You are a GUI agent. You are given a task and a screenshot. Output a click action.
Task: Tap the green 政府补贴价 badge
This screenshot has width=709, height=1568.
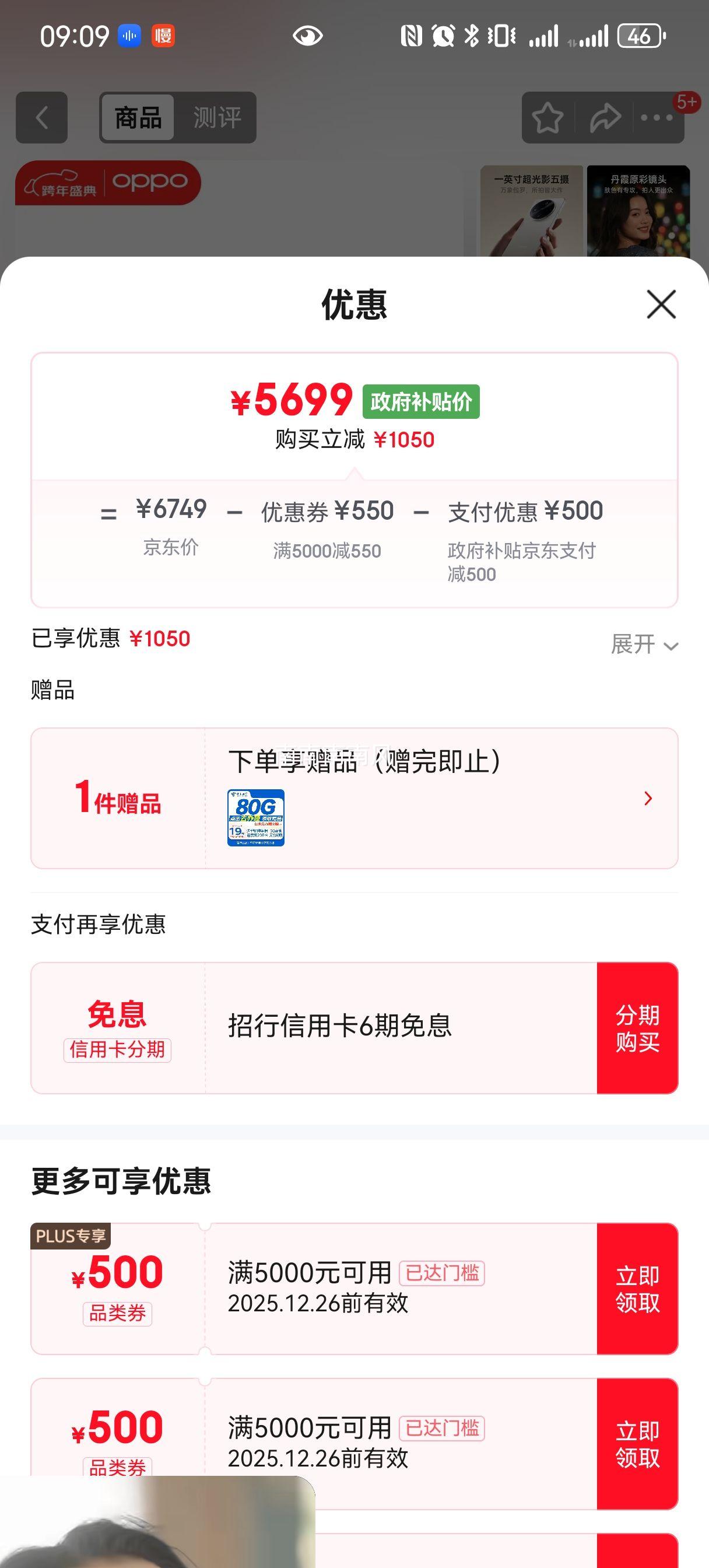pos(421,402)
